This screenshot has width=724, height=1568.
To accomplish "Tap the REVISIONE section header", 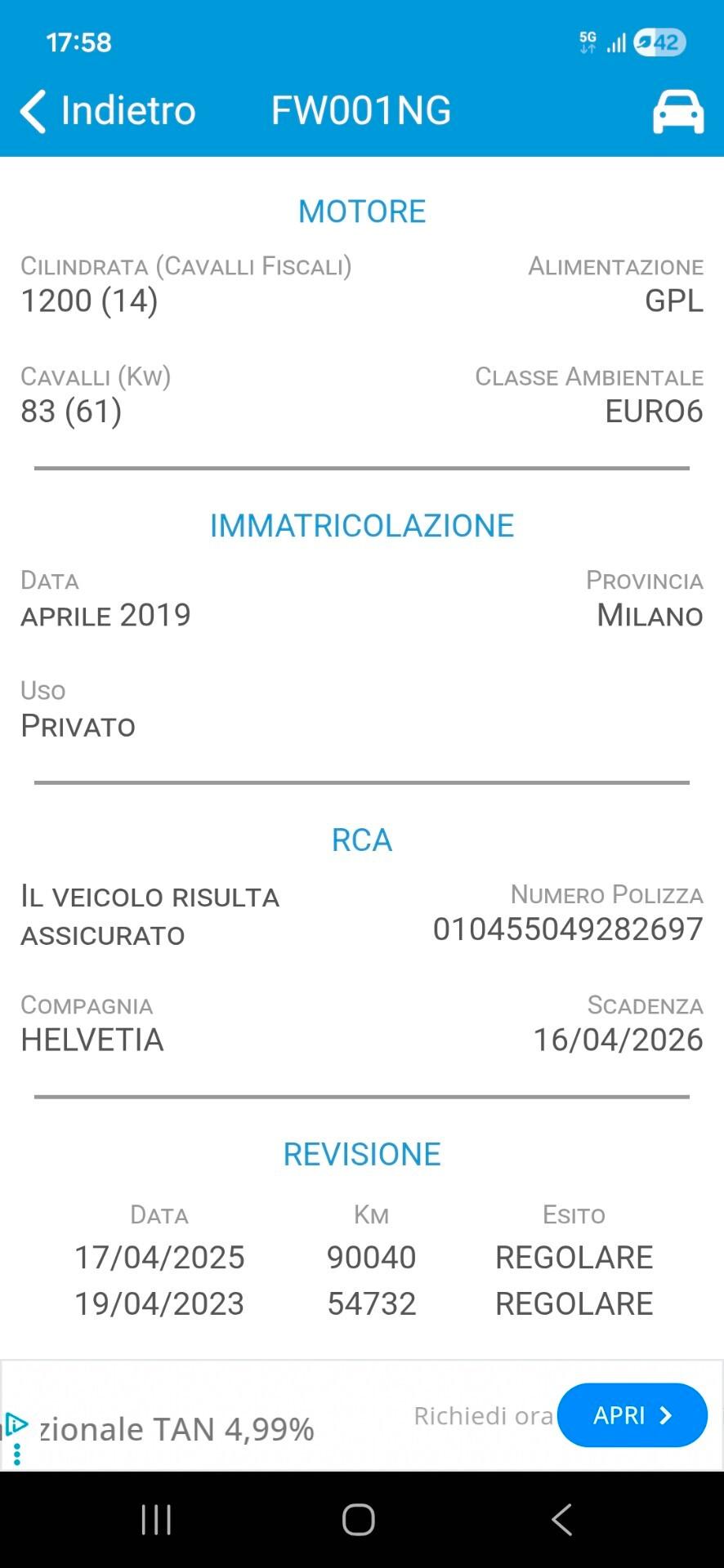I will point(361,1154).
